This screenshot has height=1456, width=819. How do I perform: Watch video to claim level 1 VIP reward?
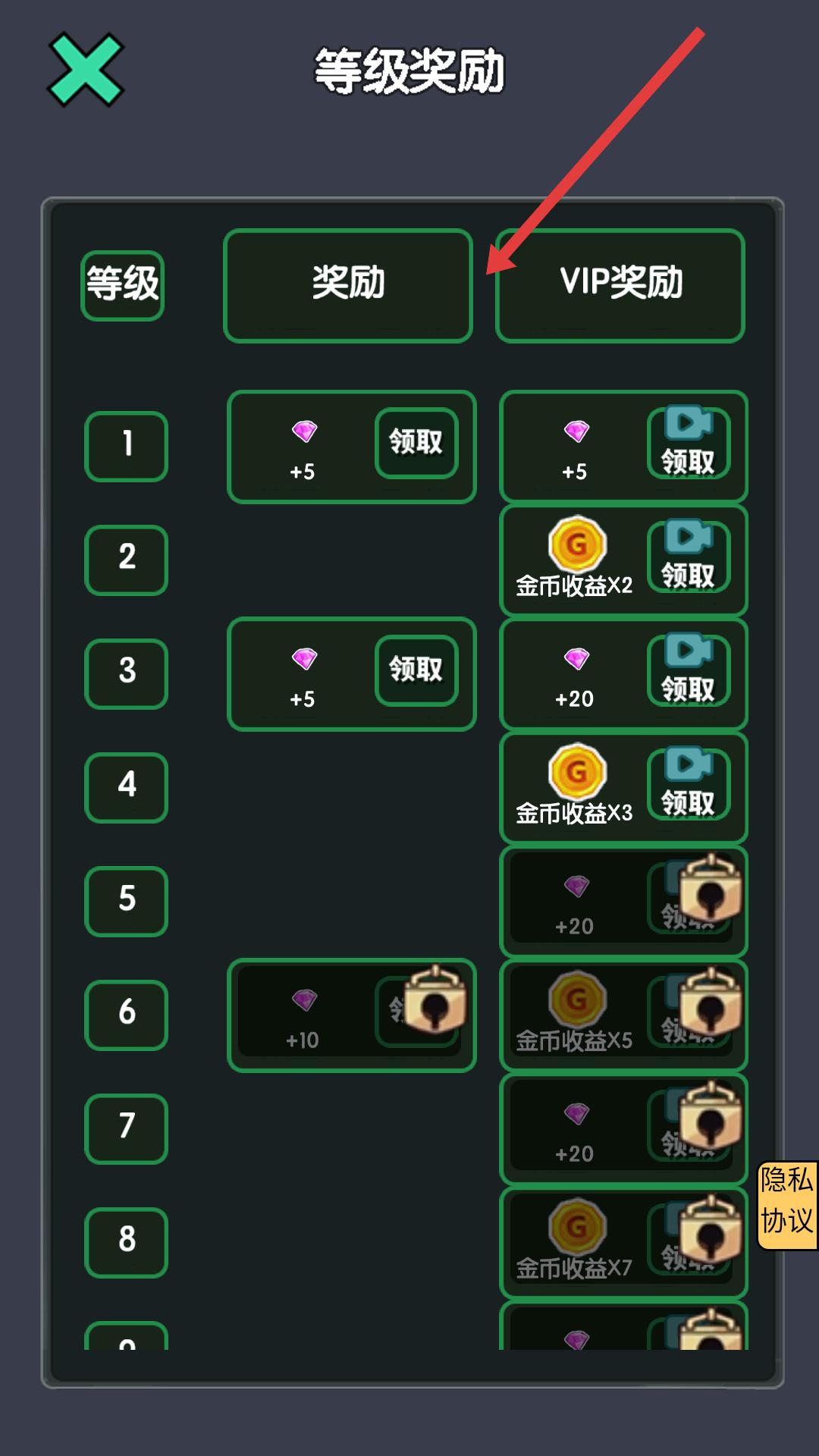click(688, 444)
